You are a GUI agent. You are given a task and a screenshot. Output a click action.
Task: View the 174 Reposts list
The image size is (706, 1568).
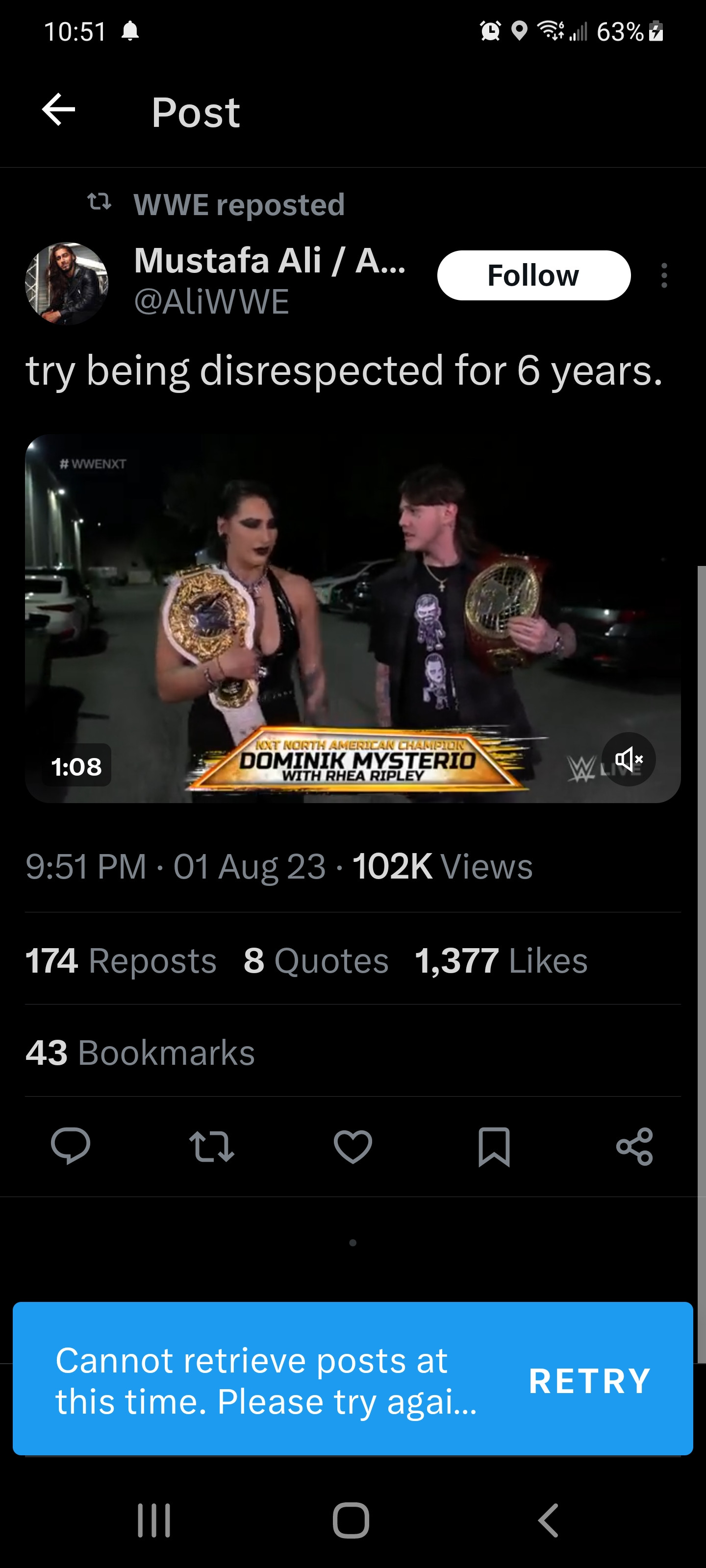(121, 960)
